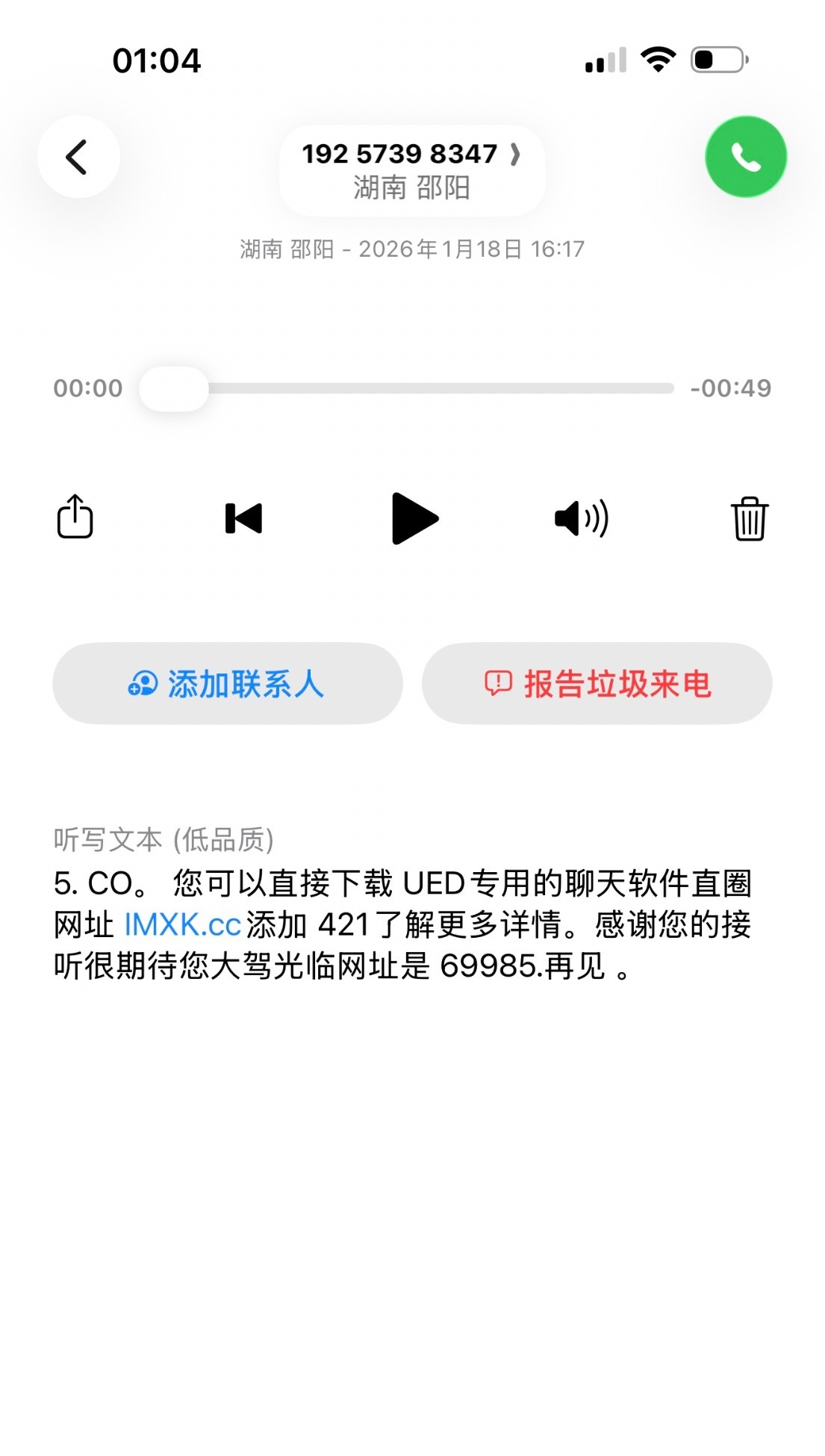Tap 添加联系人 to add this contact

click(x=227, y=683)
